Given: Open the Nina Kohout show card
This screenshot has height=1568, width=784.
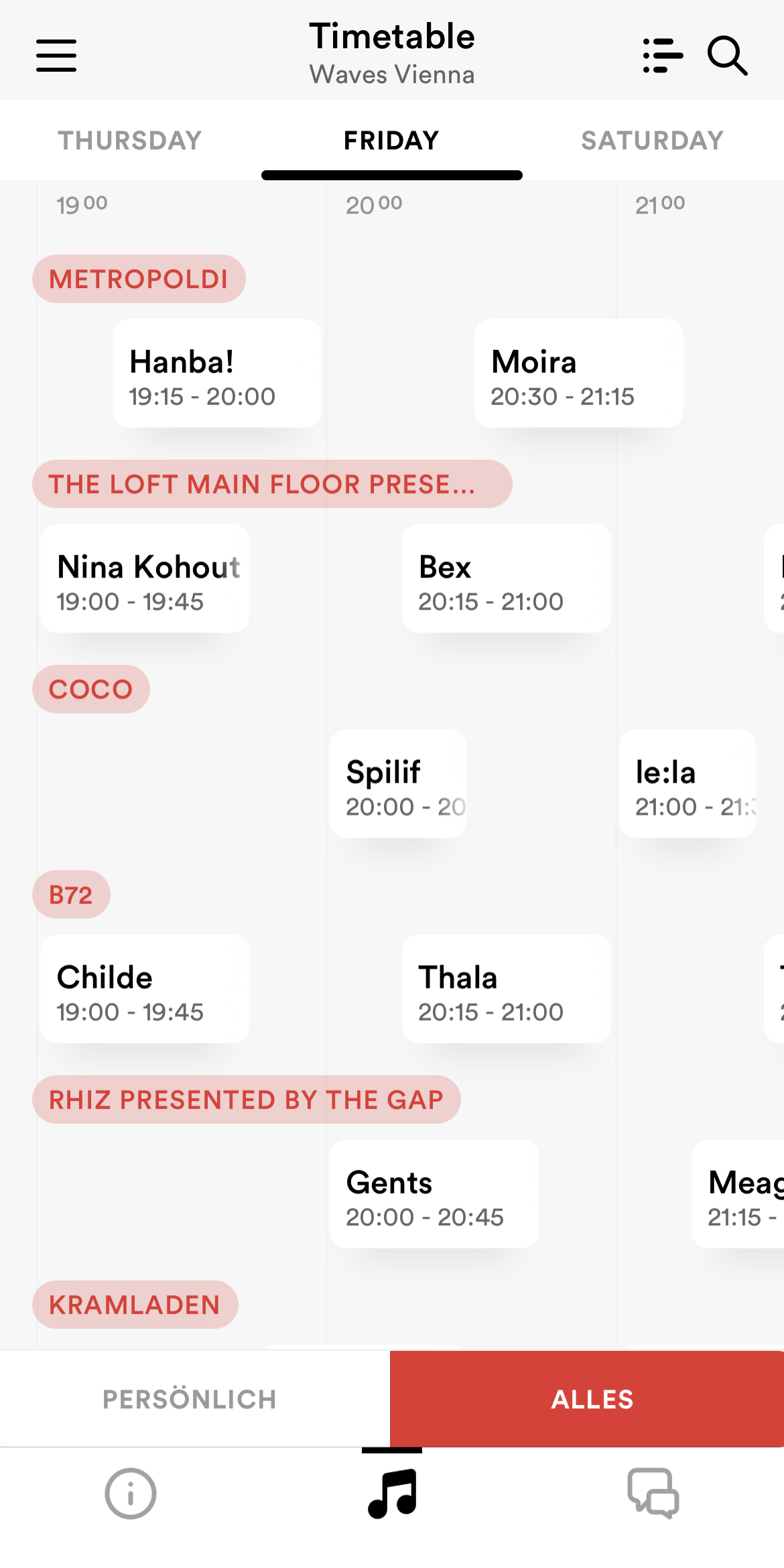Looking at the screenshot, I should pos(145,578).
